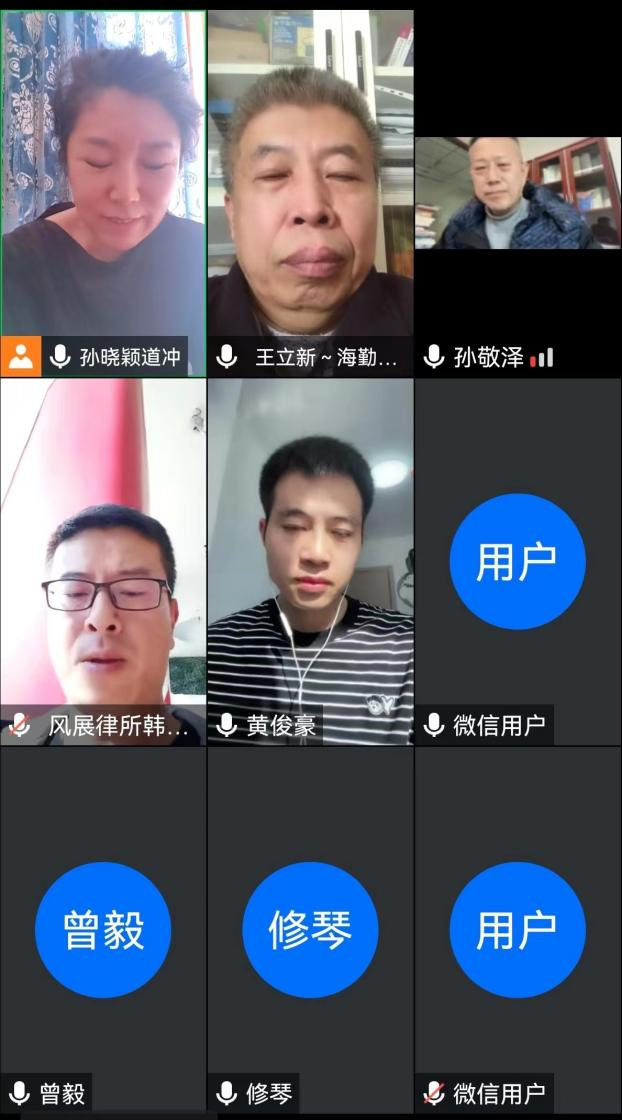
Task: Select the 修琴 participant tile
Action: point(310,928)
